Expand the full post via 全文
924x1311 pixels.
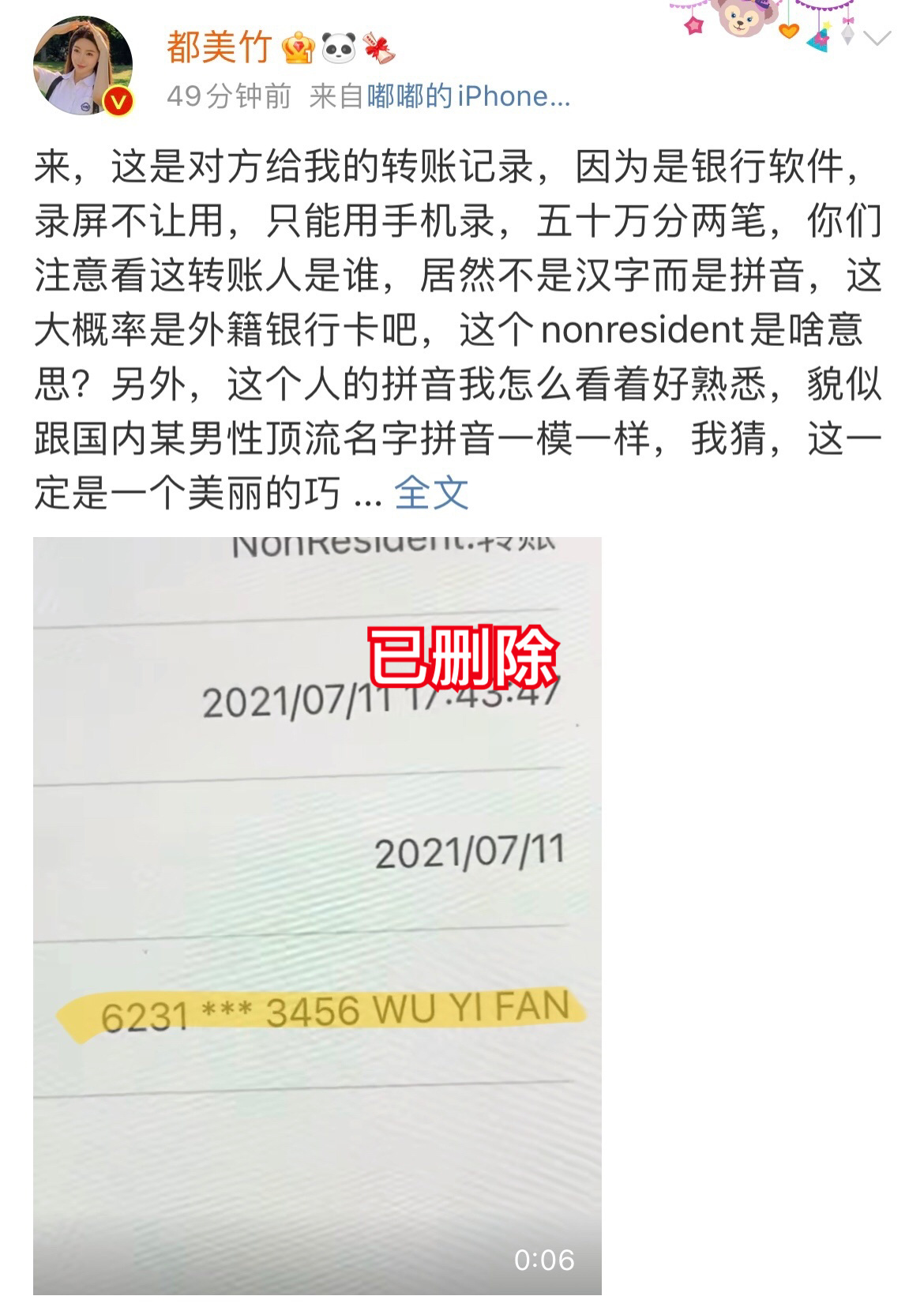(431, 494)
